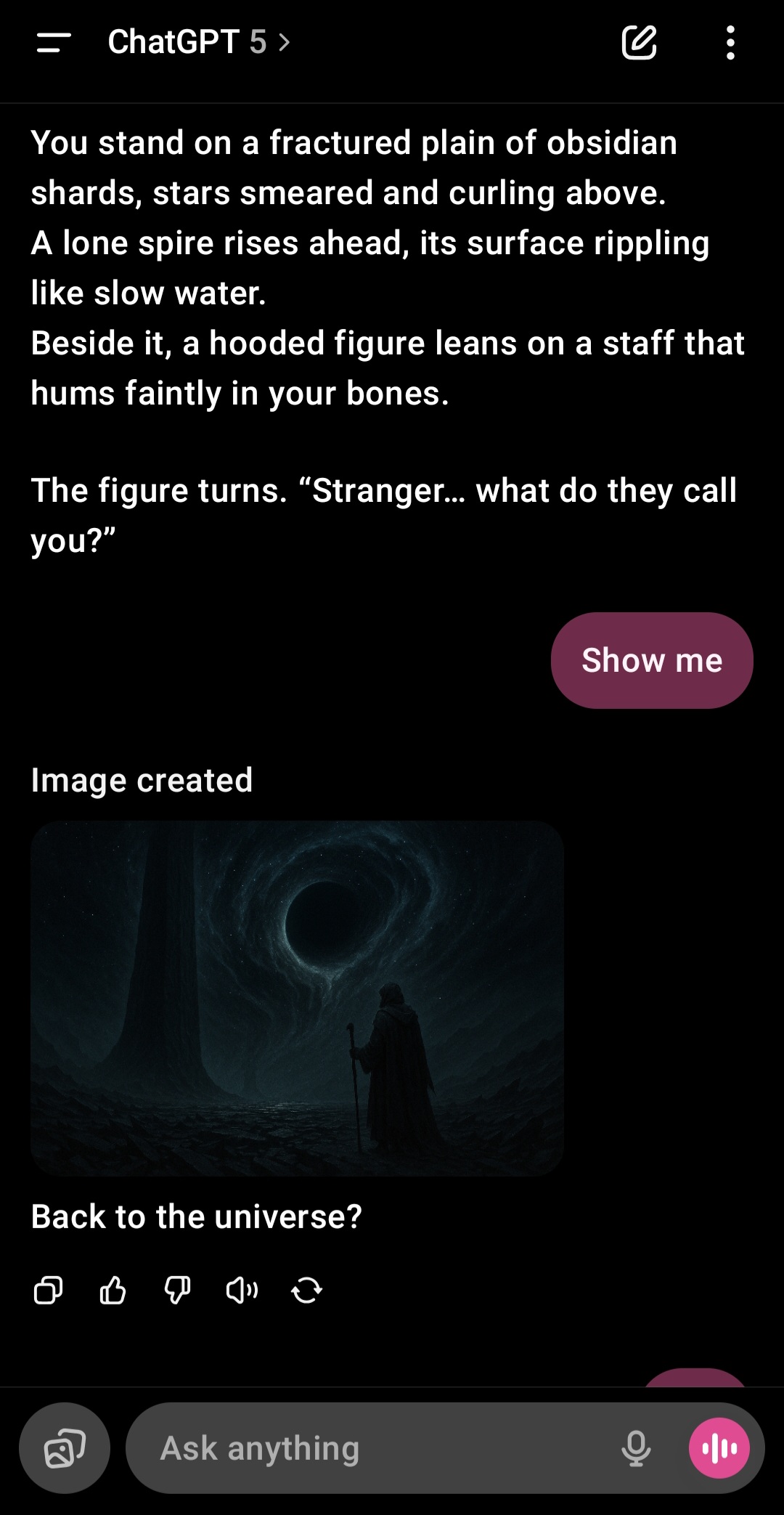
Task: Regenerate the response
Action: click(x=306, y=1291)
